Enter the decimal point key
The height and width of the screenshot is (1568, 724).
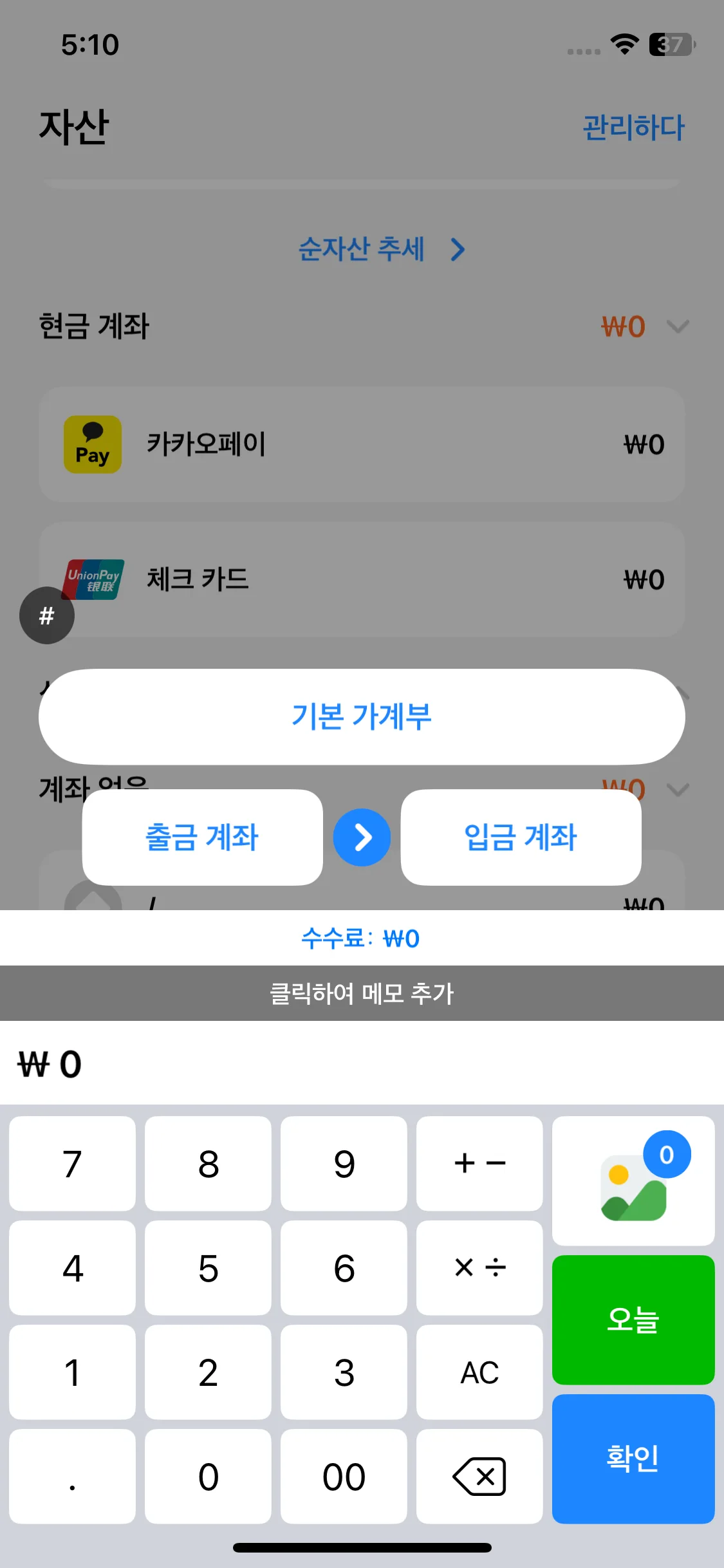tap(72, 1476)
